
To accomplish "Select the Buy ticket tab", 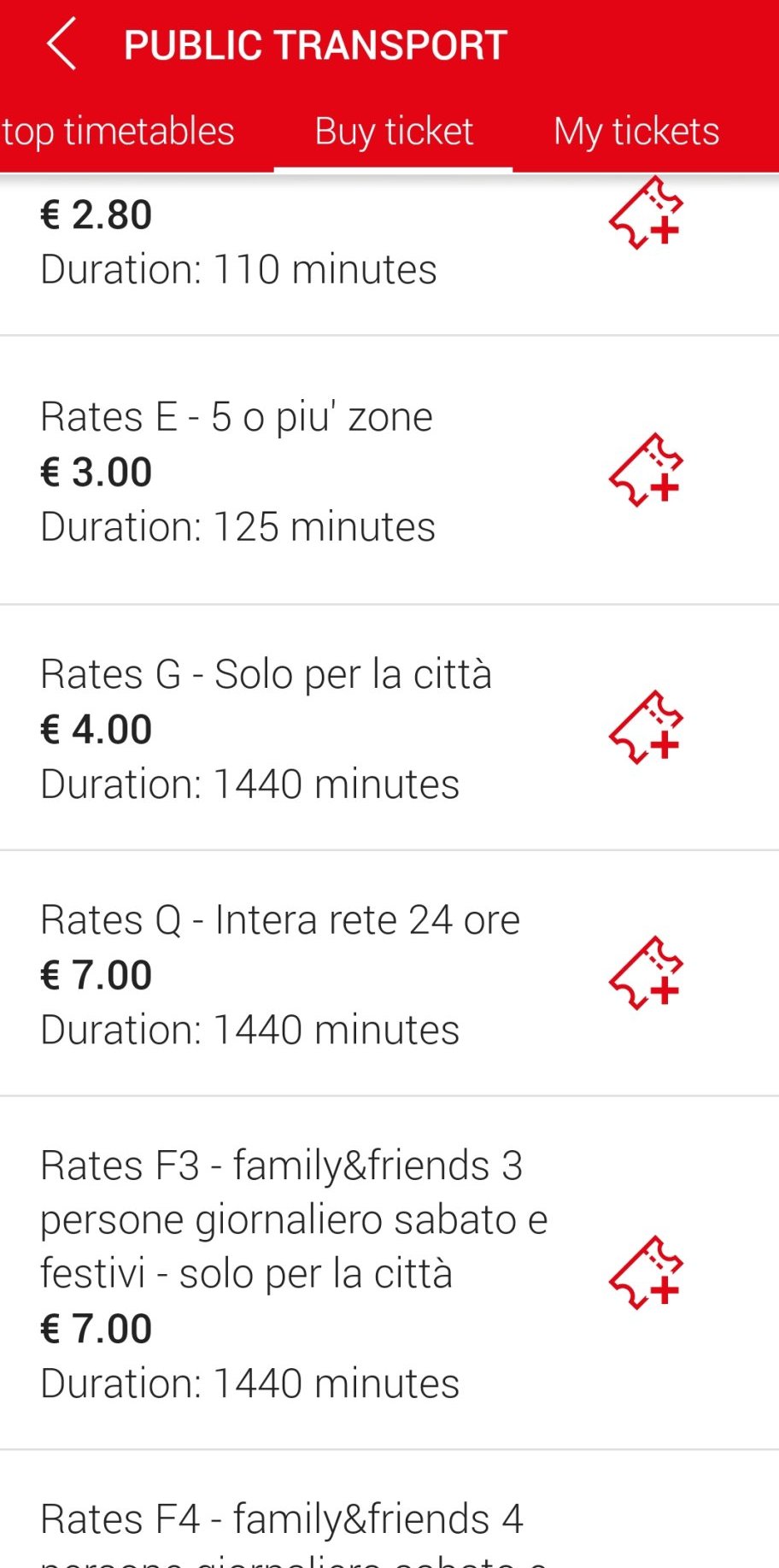I will coord(394,132).
